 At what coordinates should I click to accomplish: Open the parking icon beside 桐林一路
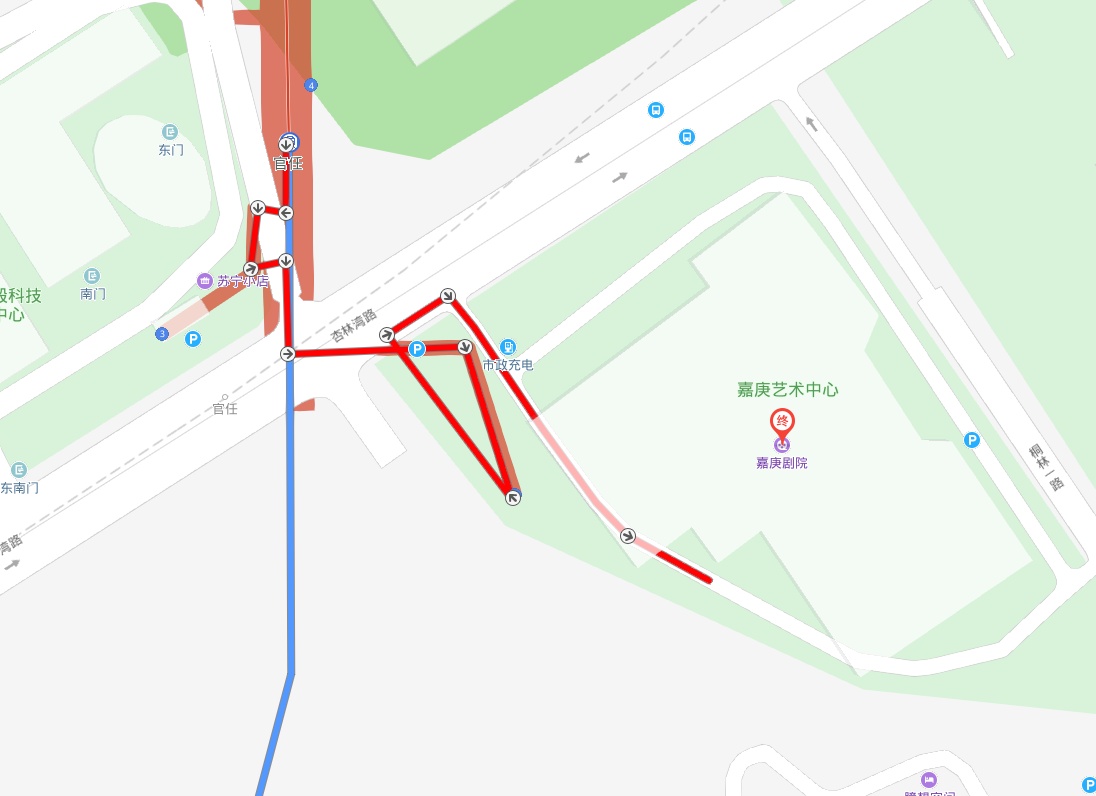[971, 439]
